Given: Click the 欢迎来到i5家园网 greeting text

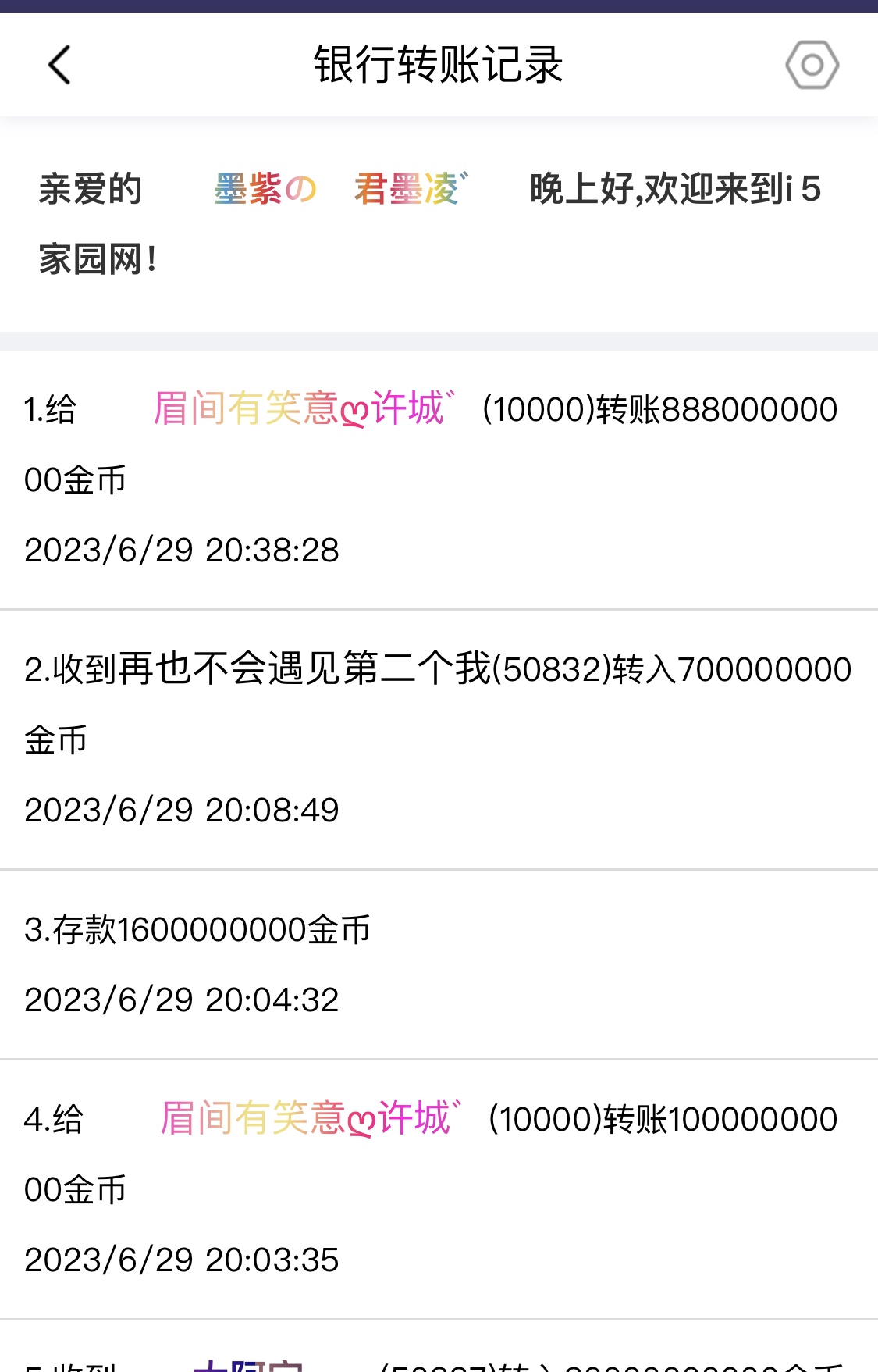Looking at the screenshot, I should point(673,189).
